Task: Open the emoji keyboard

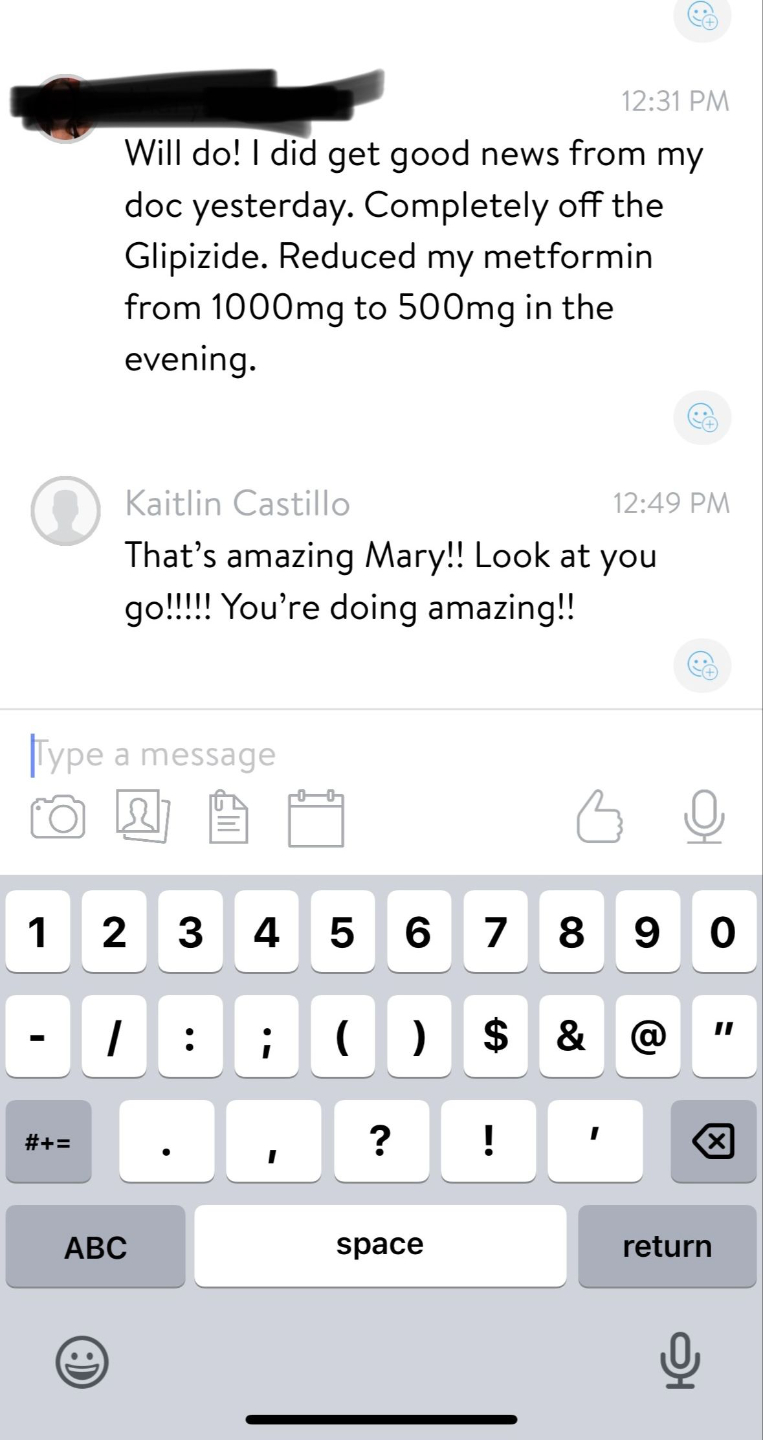Action: (82, 1362)
